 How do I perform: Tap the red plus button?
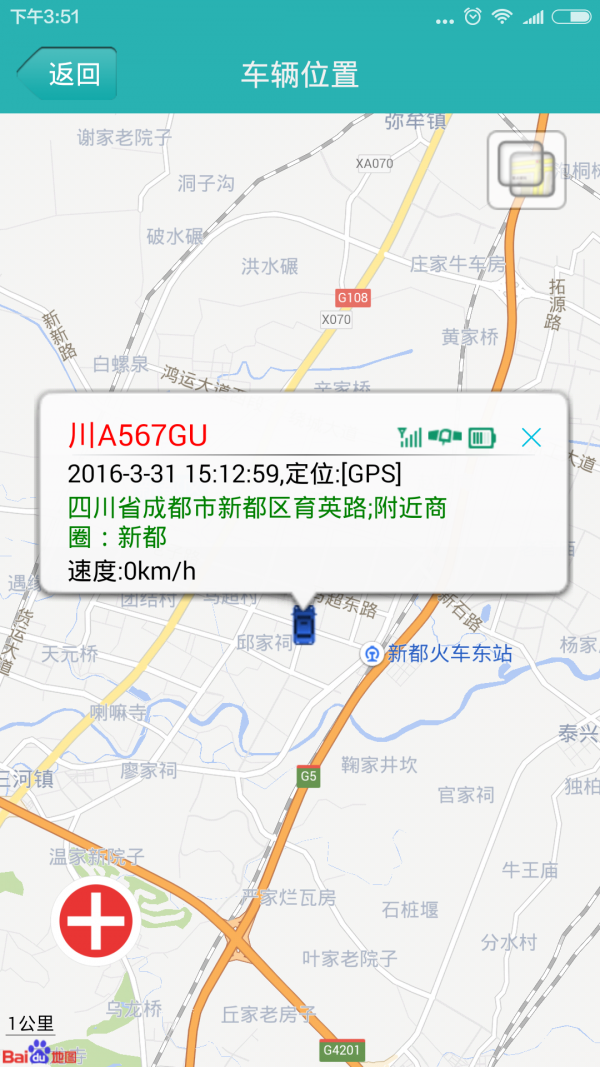coord(97,921)
